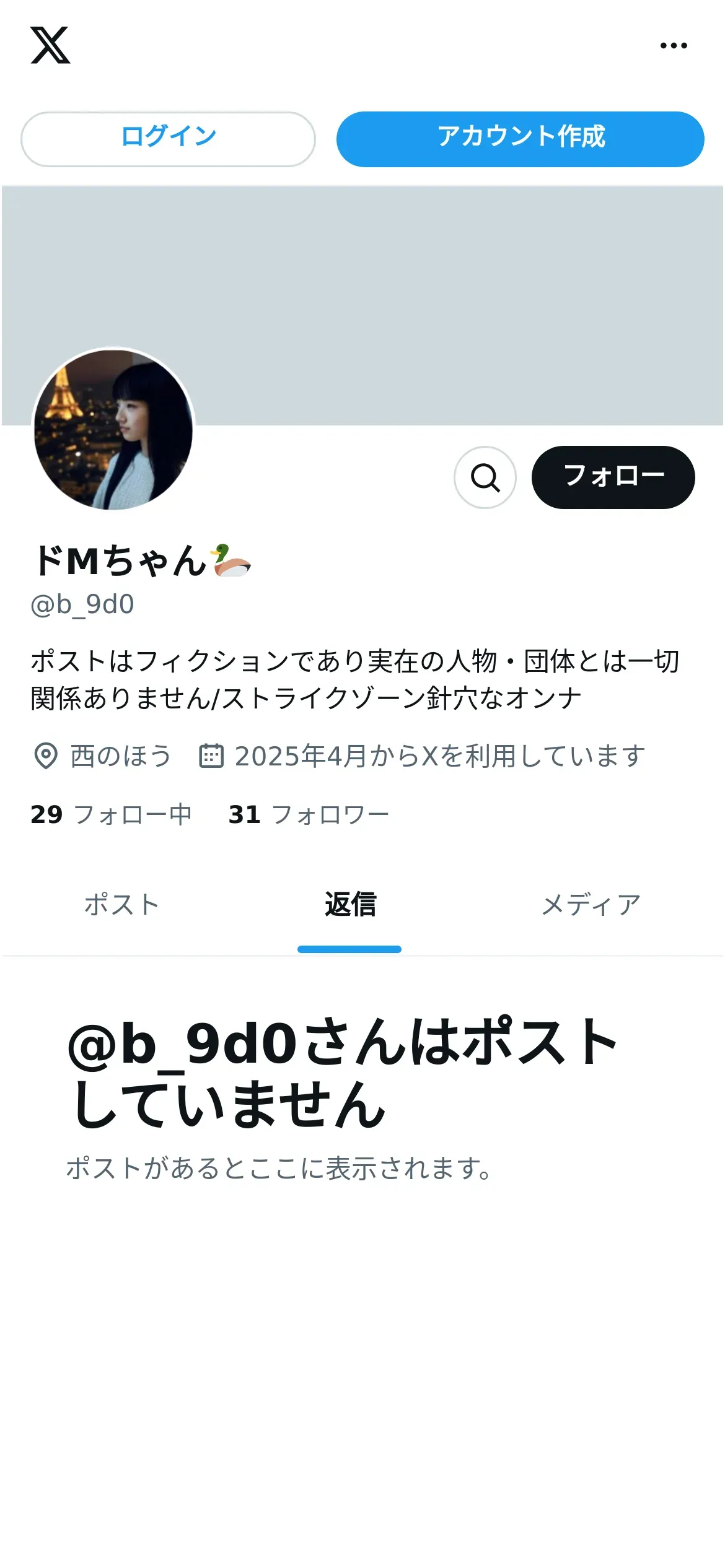
Task: Switch to the メディア tab
Action: tap(591, 905)
